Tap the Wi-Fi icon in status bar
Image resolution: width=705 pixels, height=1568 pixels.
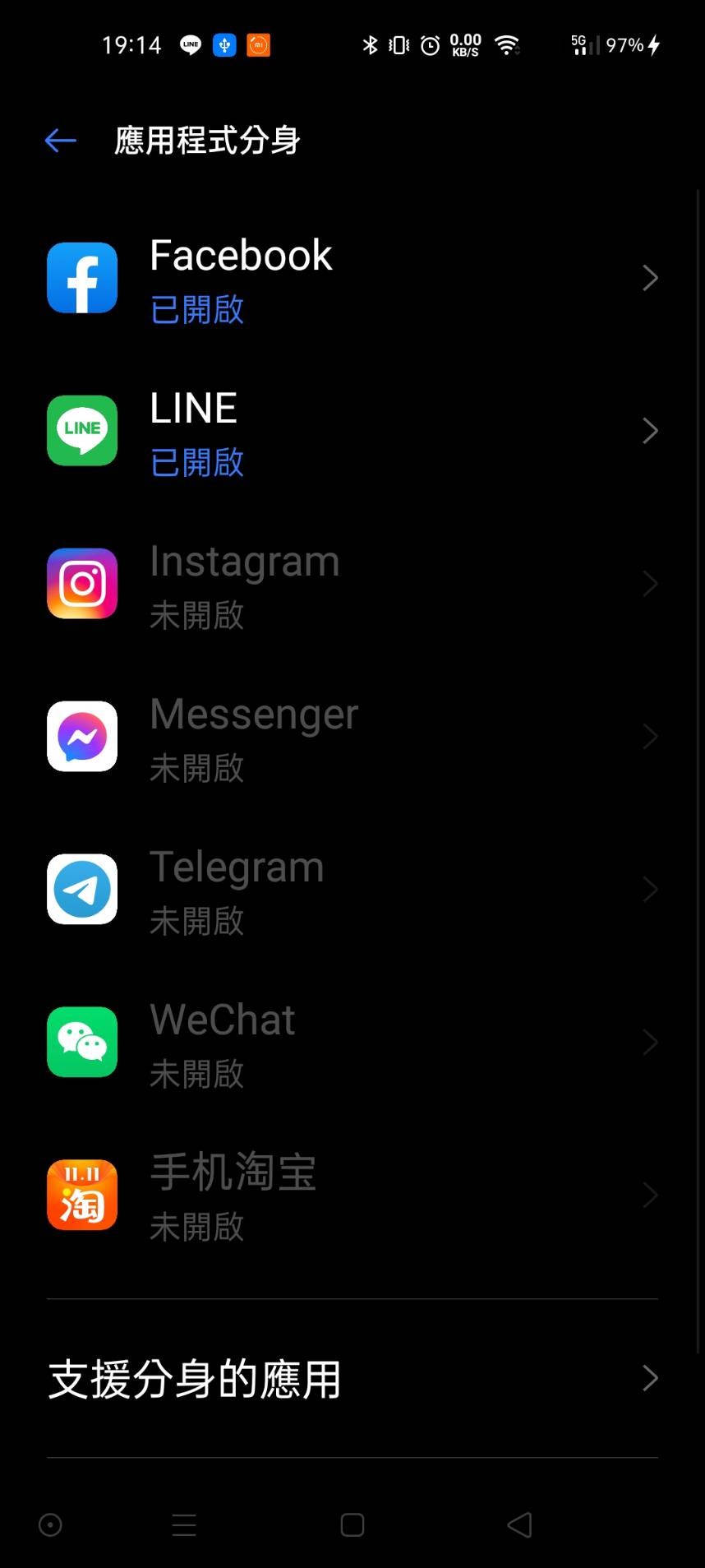pos(508,45)
